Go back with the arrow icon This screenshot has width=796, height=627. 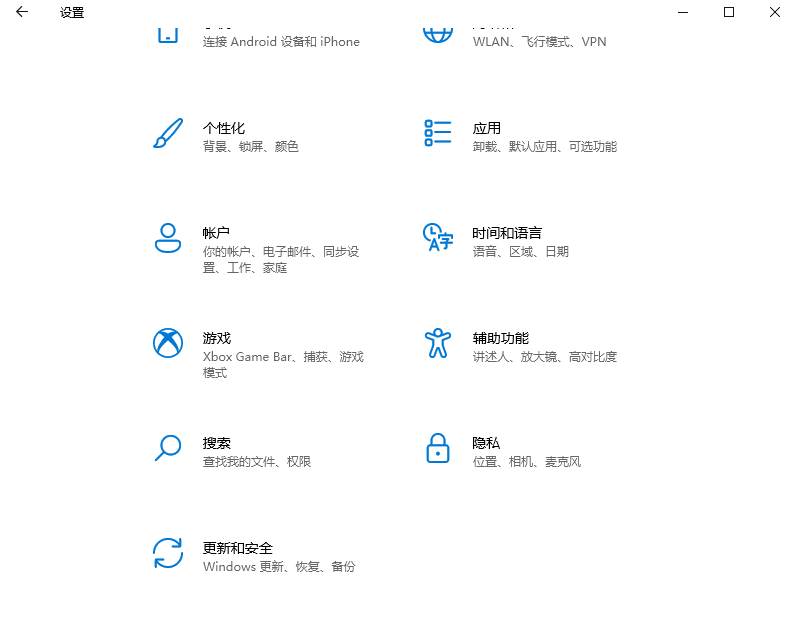[22, 12]
